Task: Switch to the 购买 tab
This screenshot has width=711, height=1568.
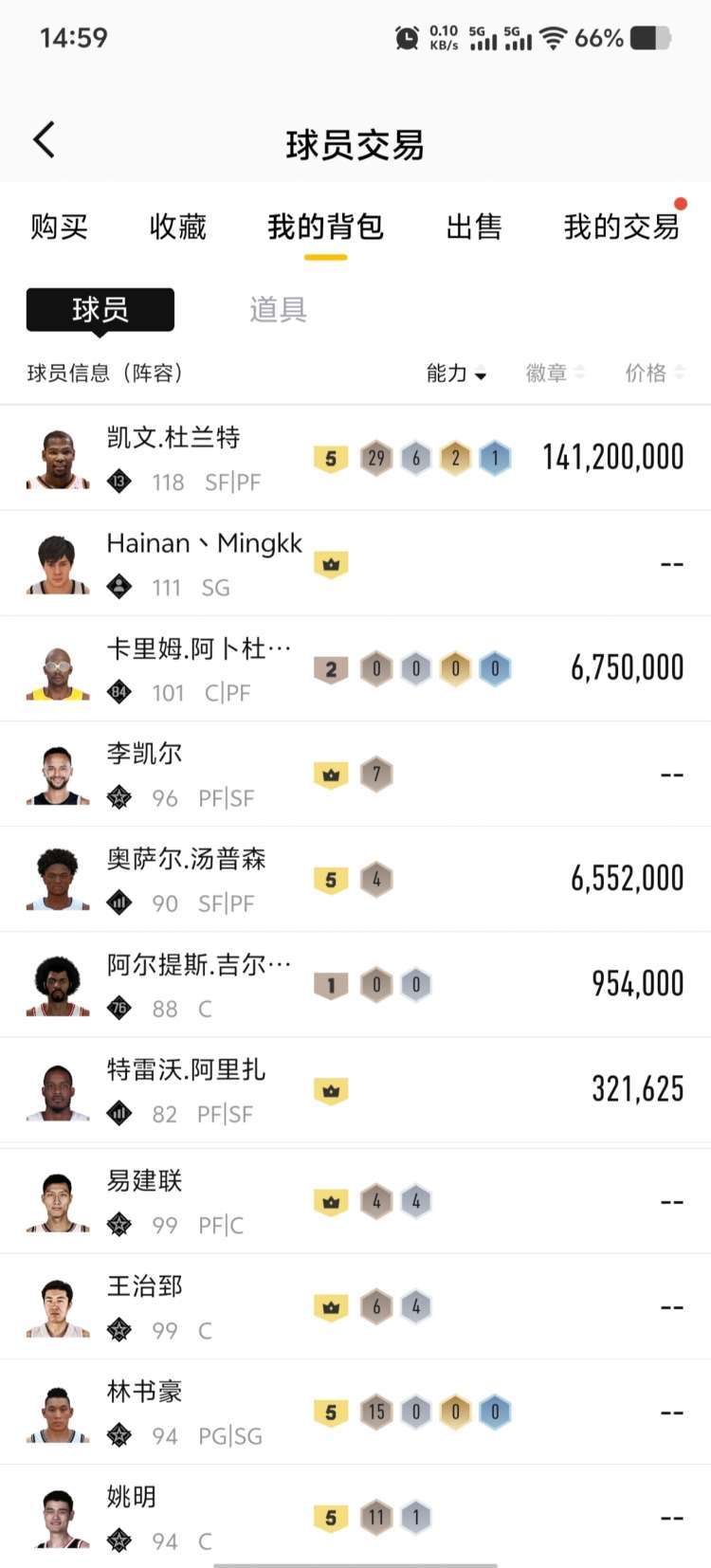Action: pos(59,227)
